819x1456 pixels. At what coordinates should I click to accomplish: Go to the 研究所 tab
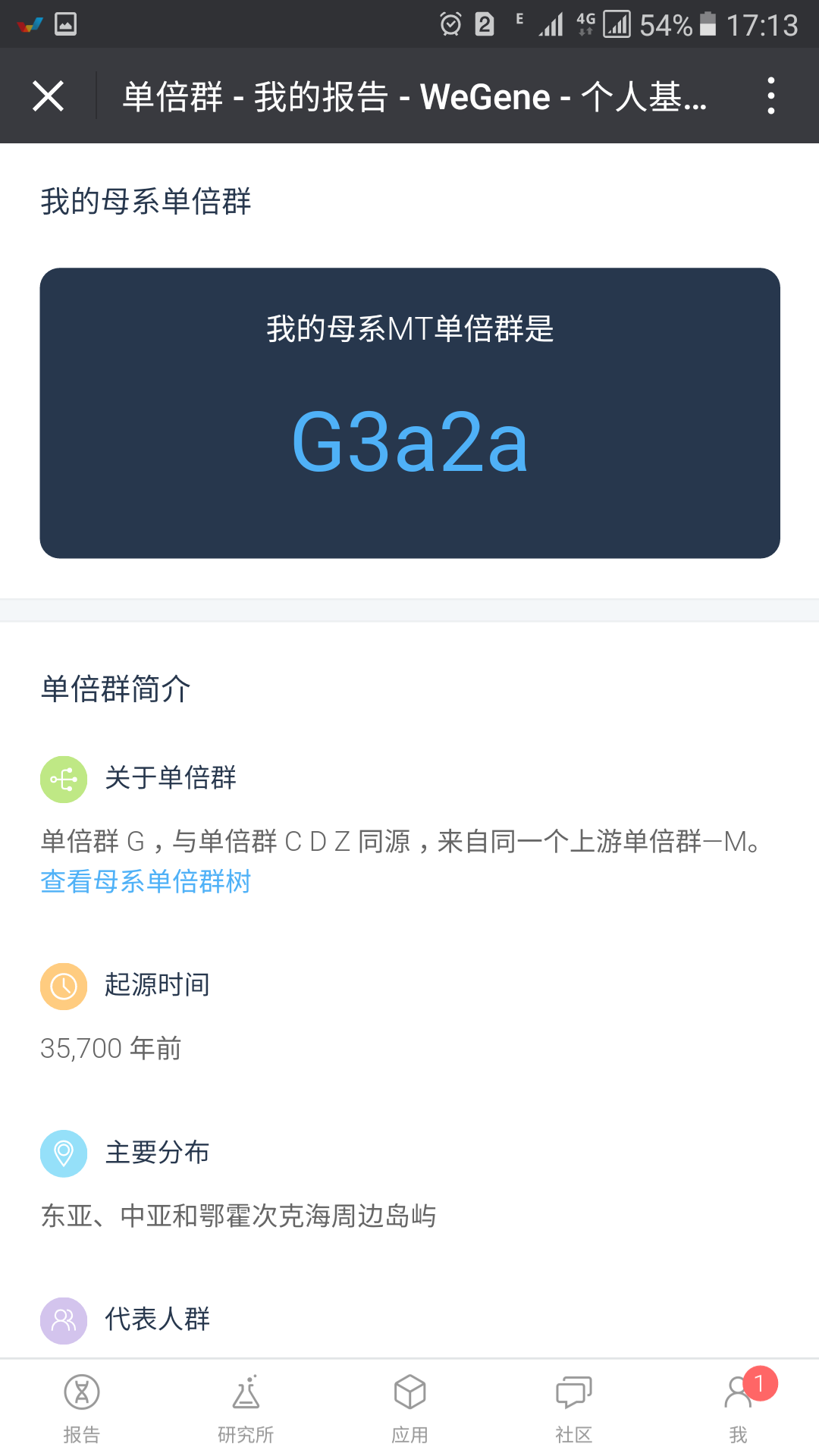(246, 1408)
